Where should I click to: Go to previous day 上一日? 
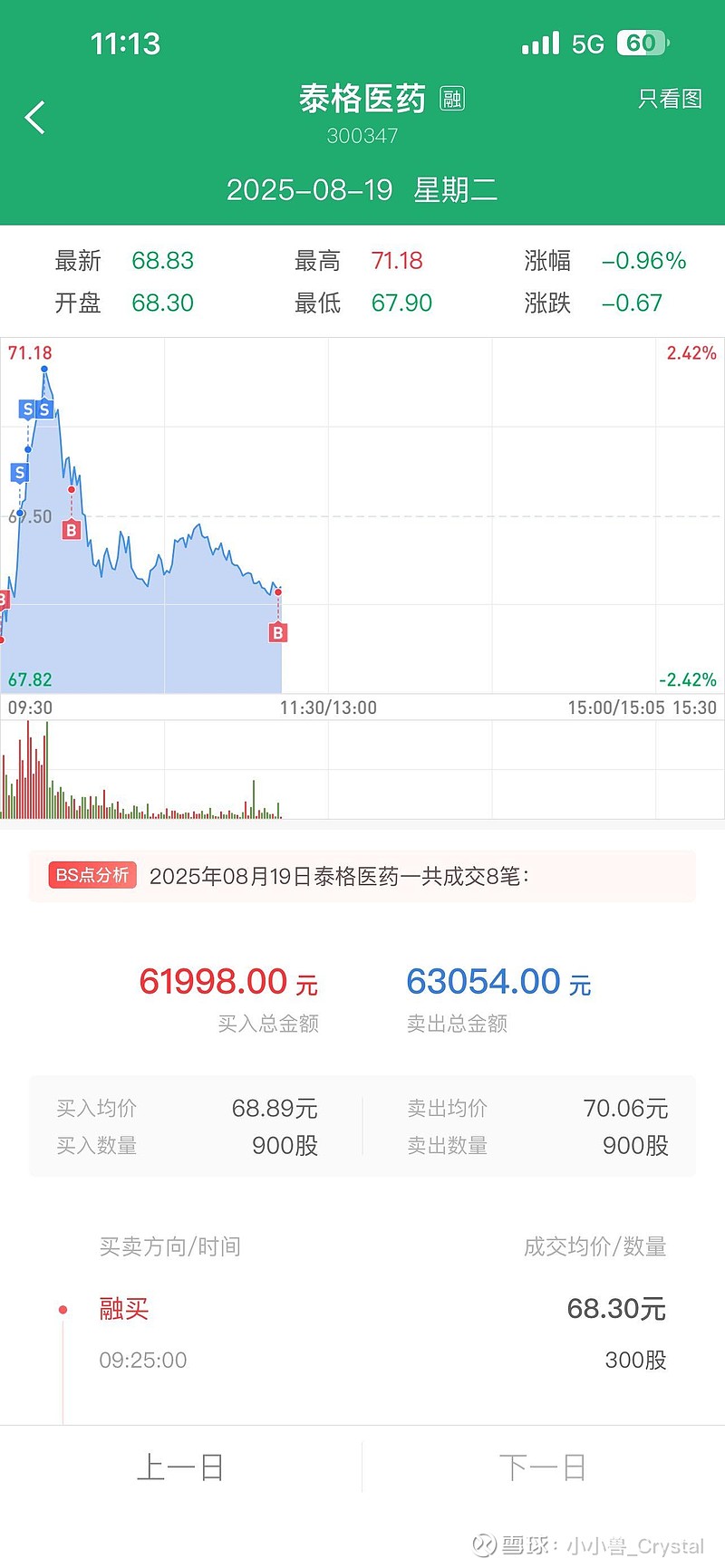180,1467
